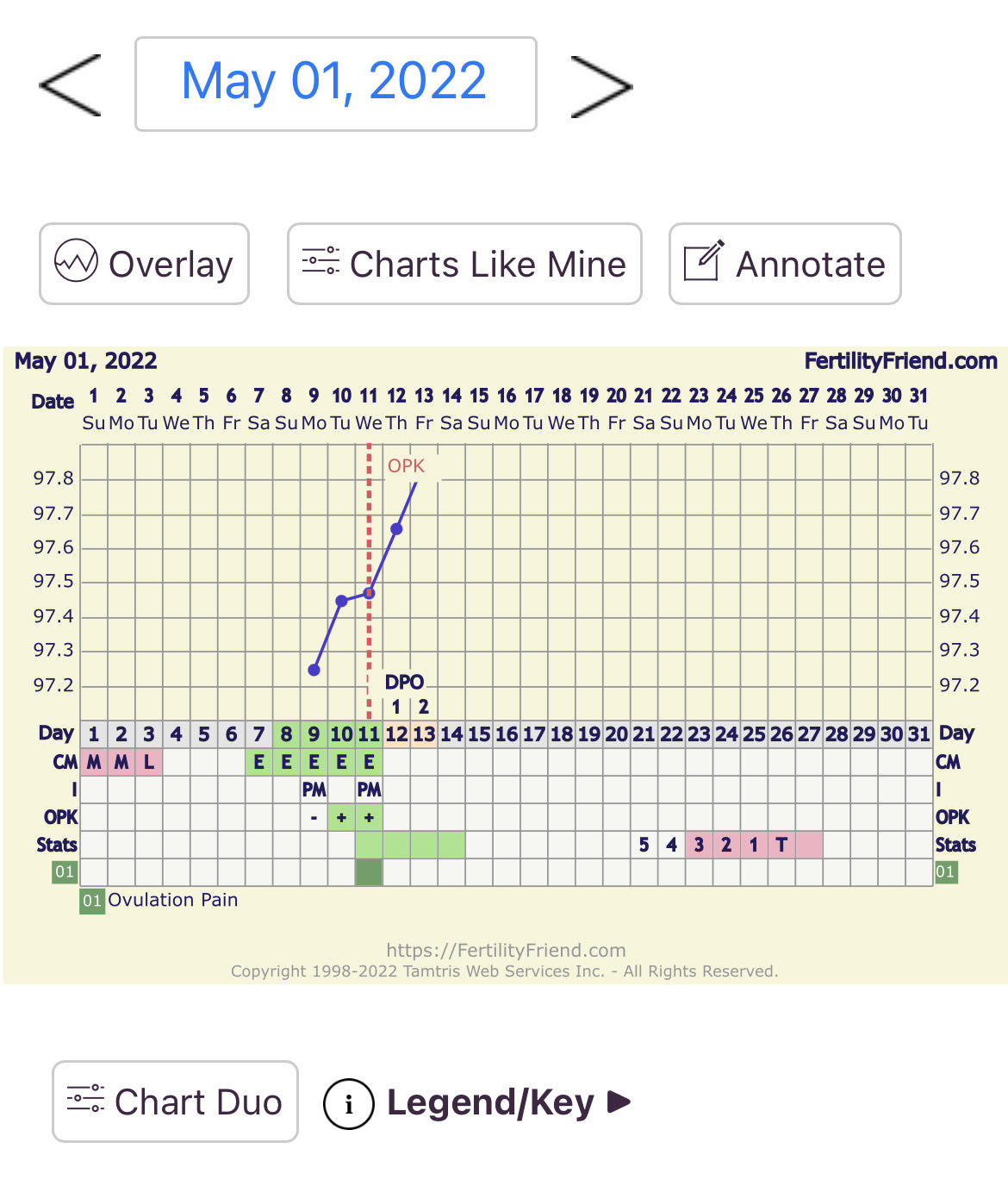
Task: Open Chart Duo
Action: coord(175,1102)
